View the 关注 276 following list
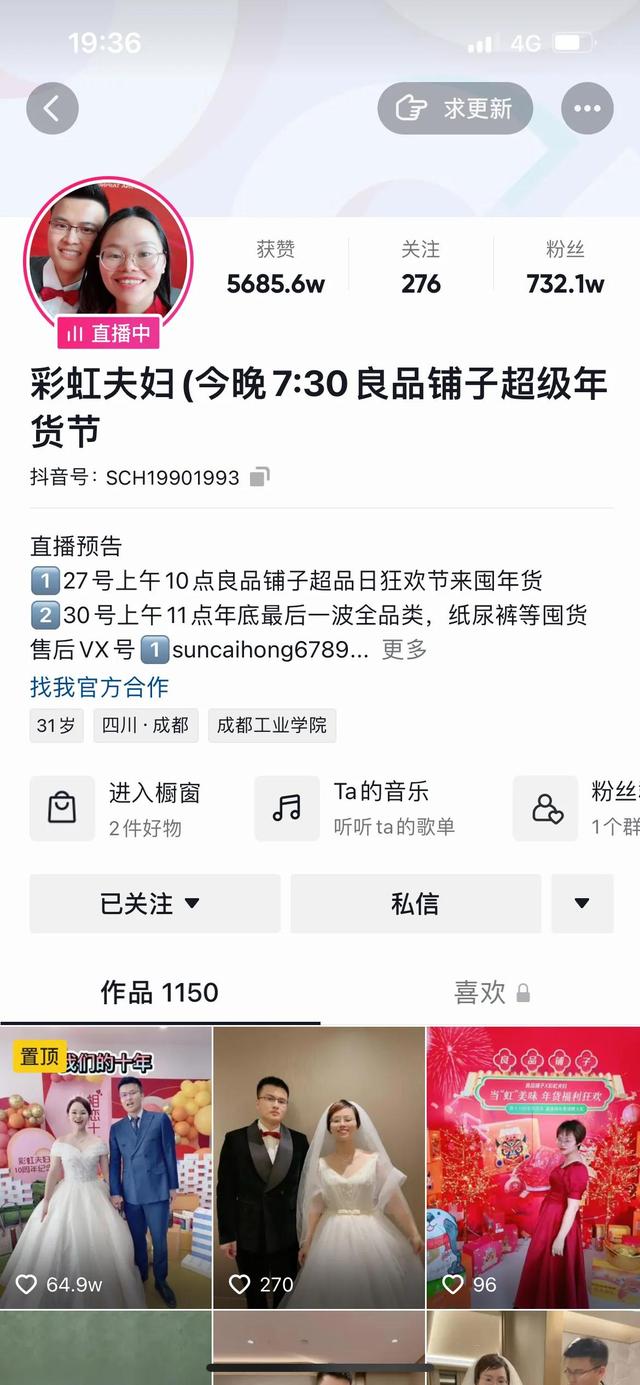640x1385 pixels. pyautogui.click(x=421, y=268)
